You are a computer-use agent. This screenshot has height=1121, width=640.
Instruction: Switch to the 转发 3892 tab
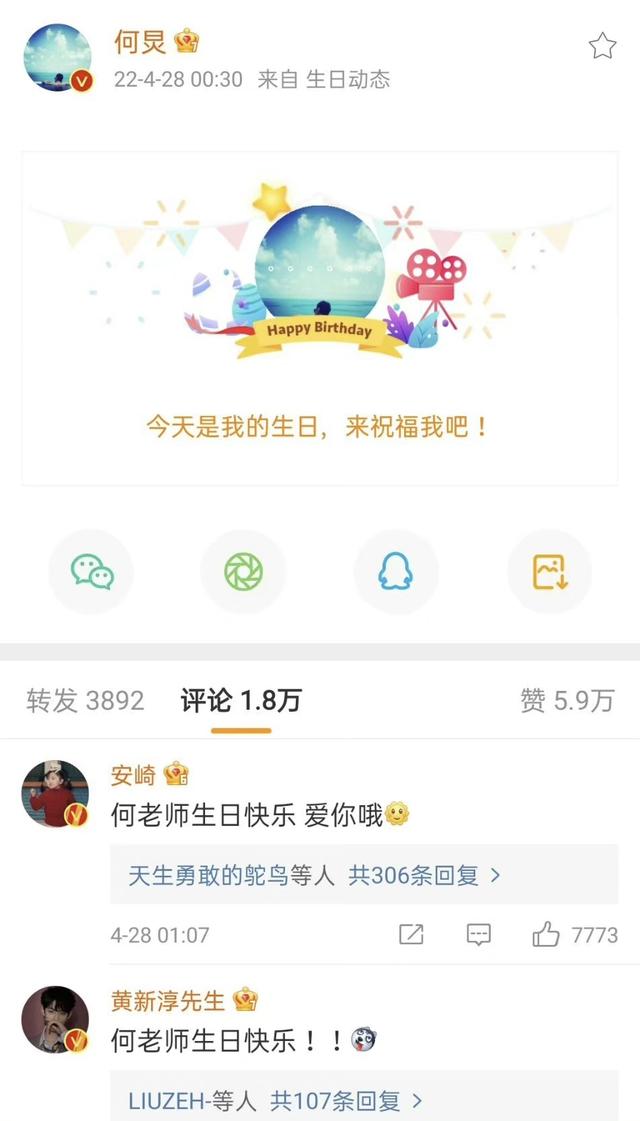coord(85,701)
